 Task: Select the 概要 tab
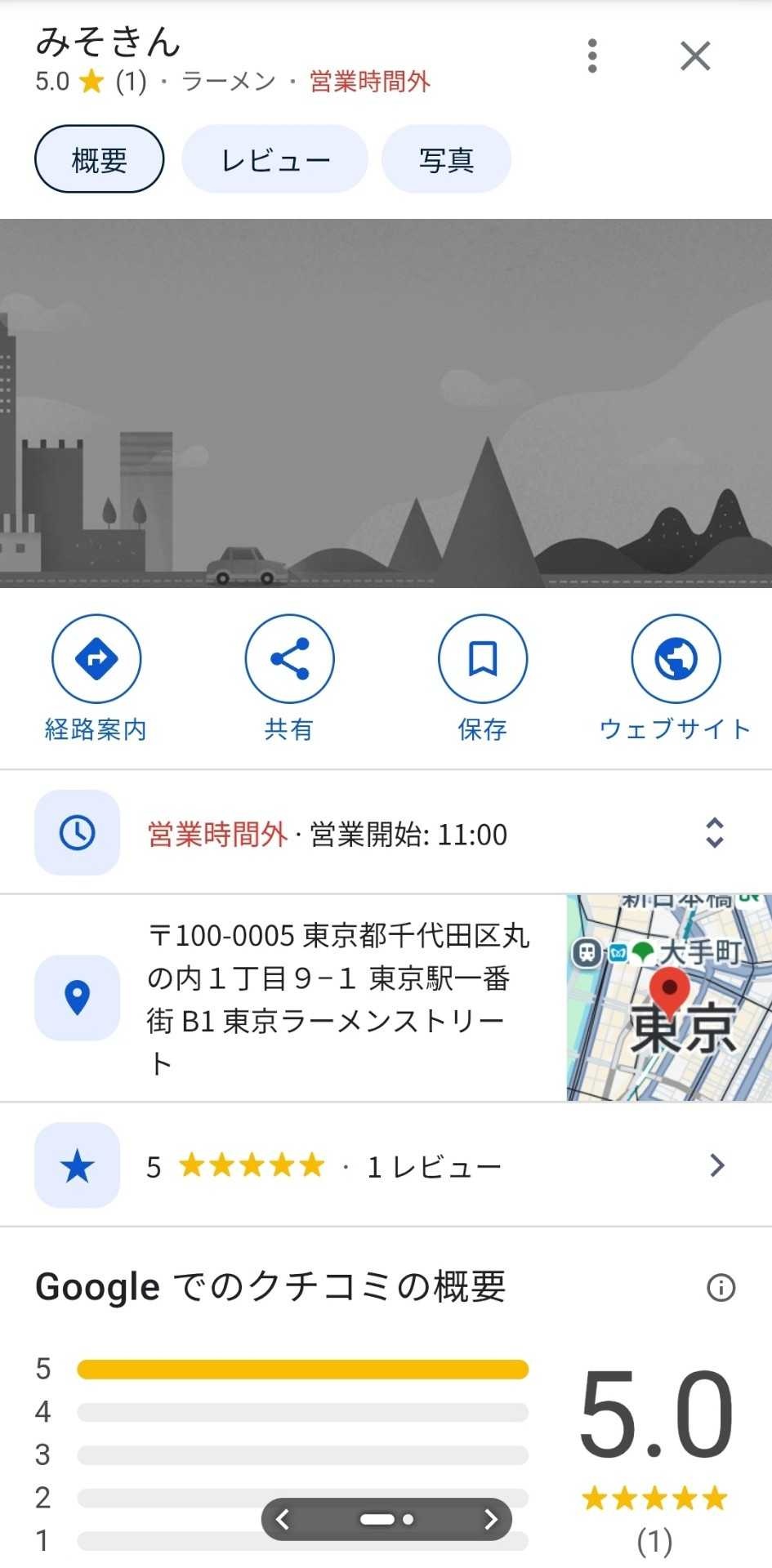pos(99,159)
